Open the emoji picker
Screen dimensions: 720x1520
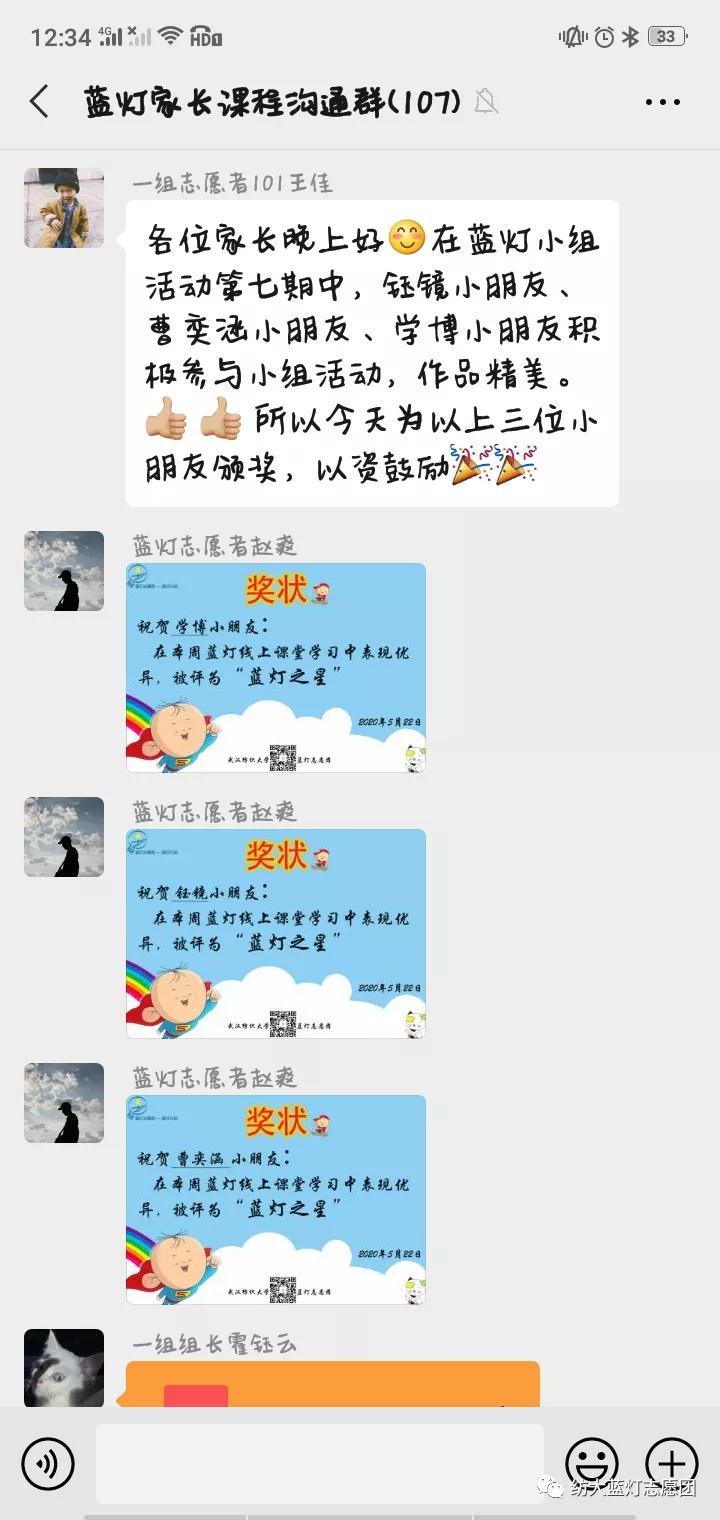point(592,1464)
